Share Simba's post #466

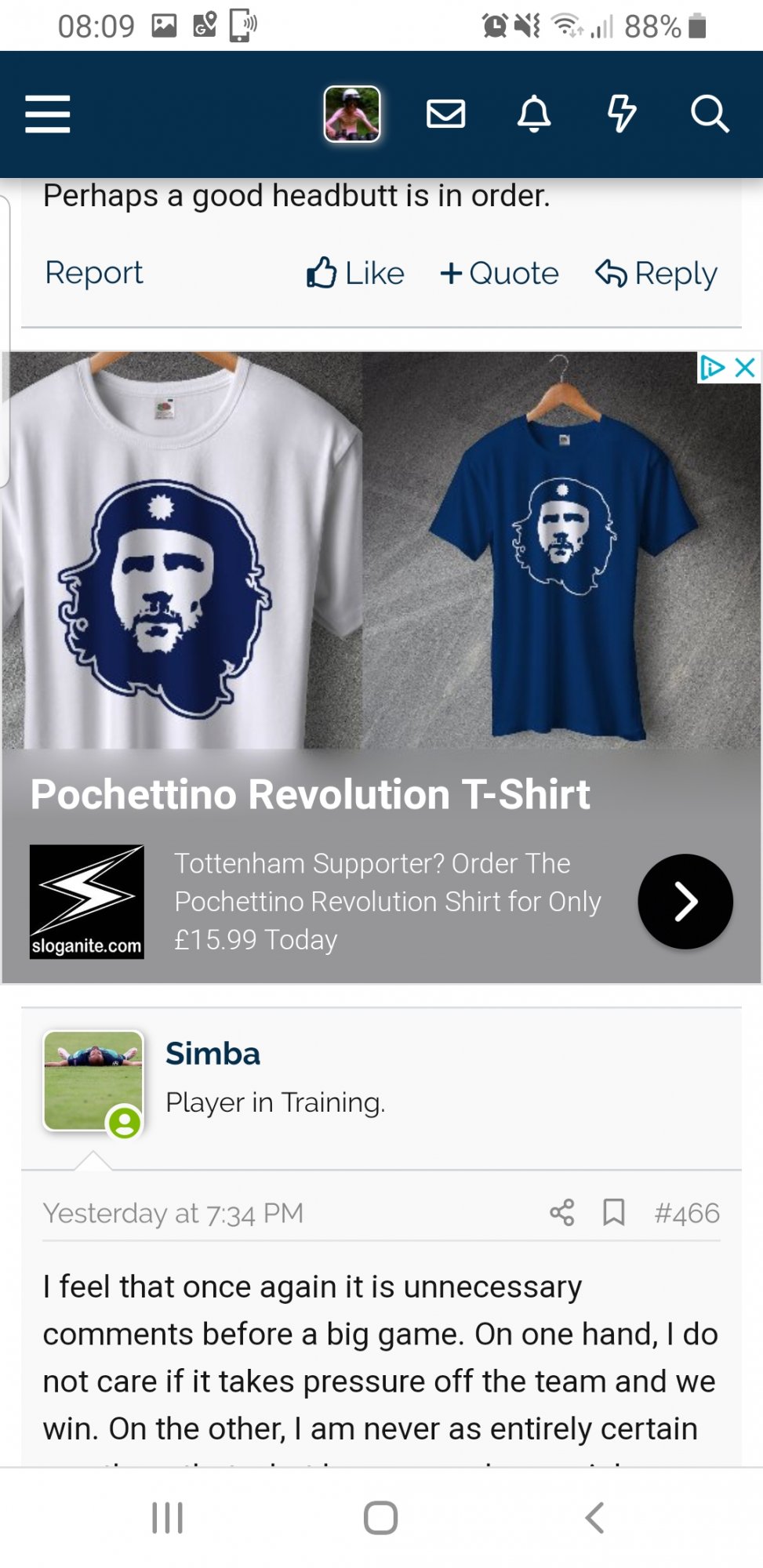(x=562, y=1212)
